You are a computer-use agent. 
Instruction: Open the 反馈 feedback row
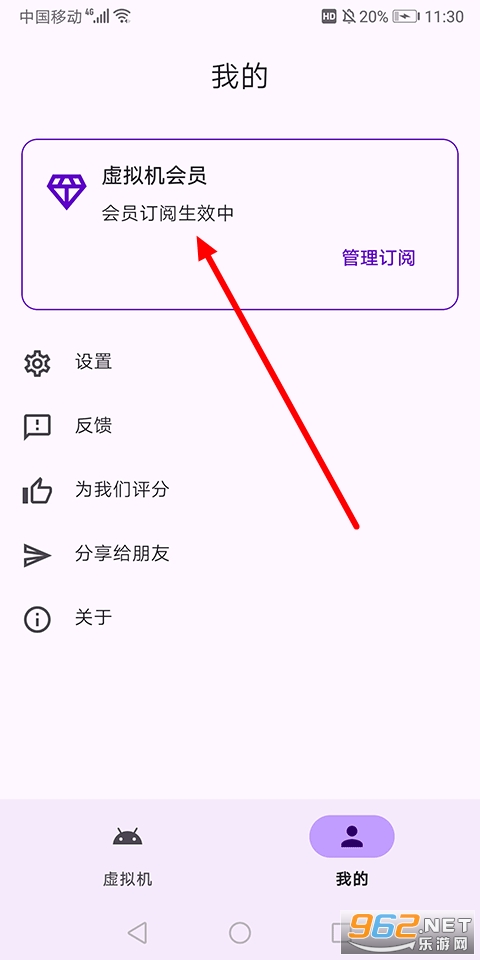(x=240, y=426)
